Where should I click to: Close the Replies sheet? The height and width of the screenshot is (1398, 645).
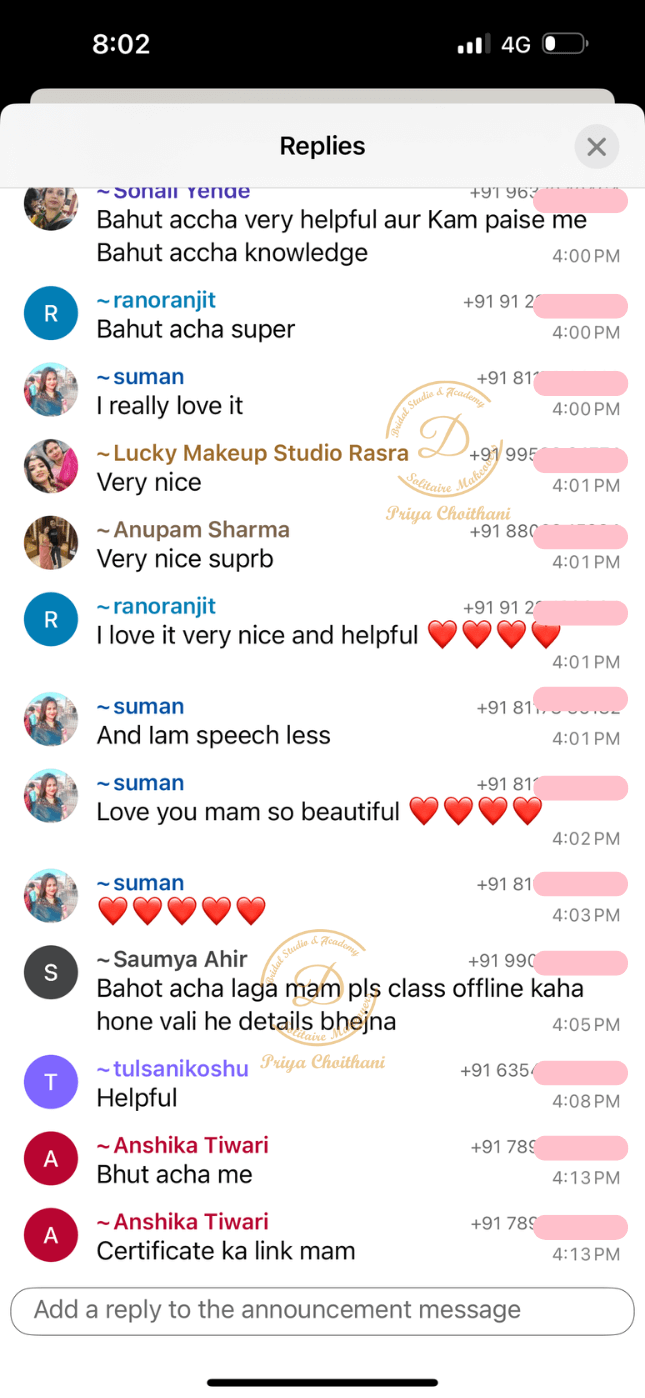click(596, 147)
